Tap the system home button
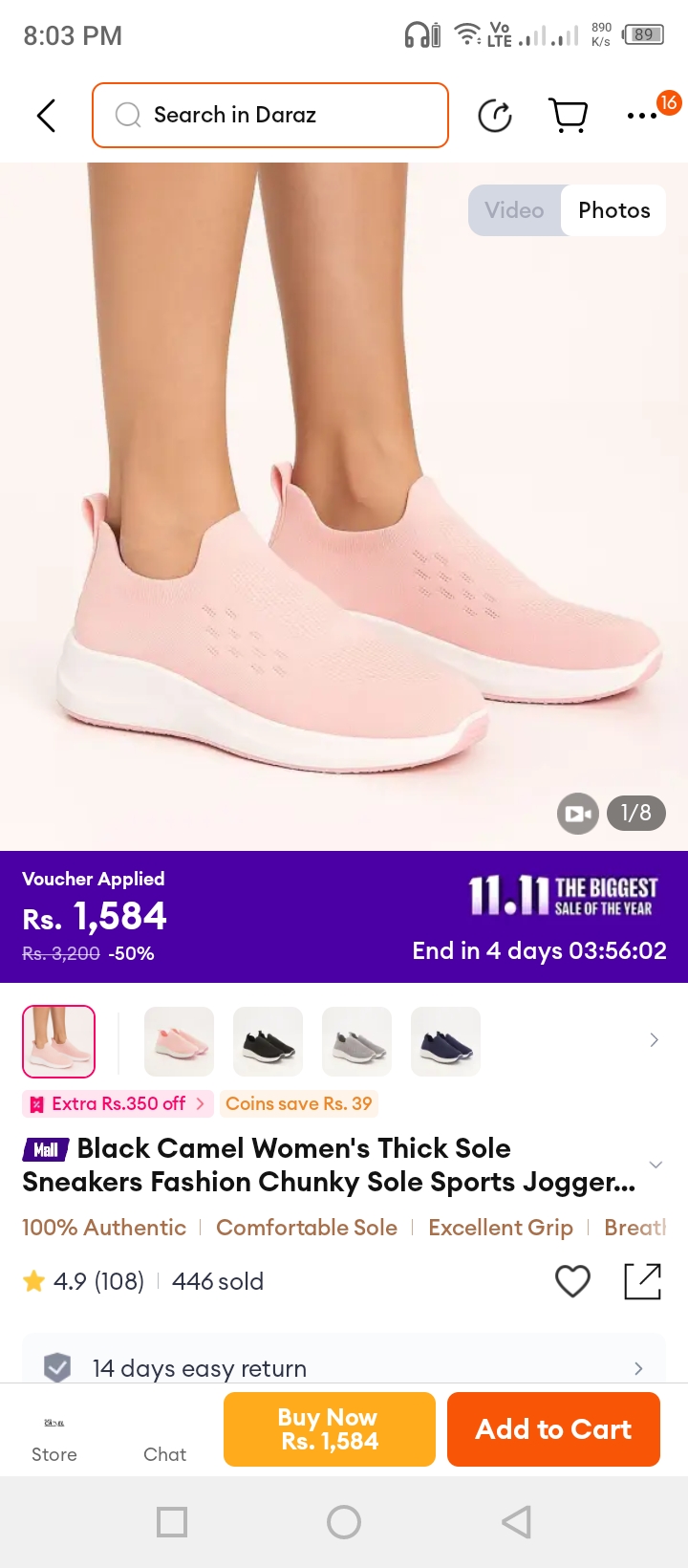 [x=344, y=1522]
